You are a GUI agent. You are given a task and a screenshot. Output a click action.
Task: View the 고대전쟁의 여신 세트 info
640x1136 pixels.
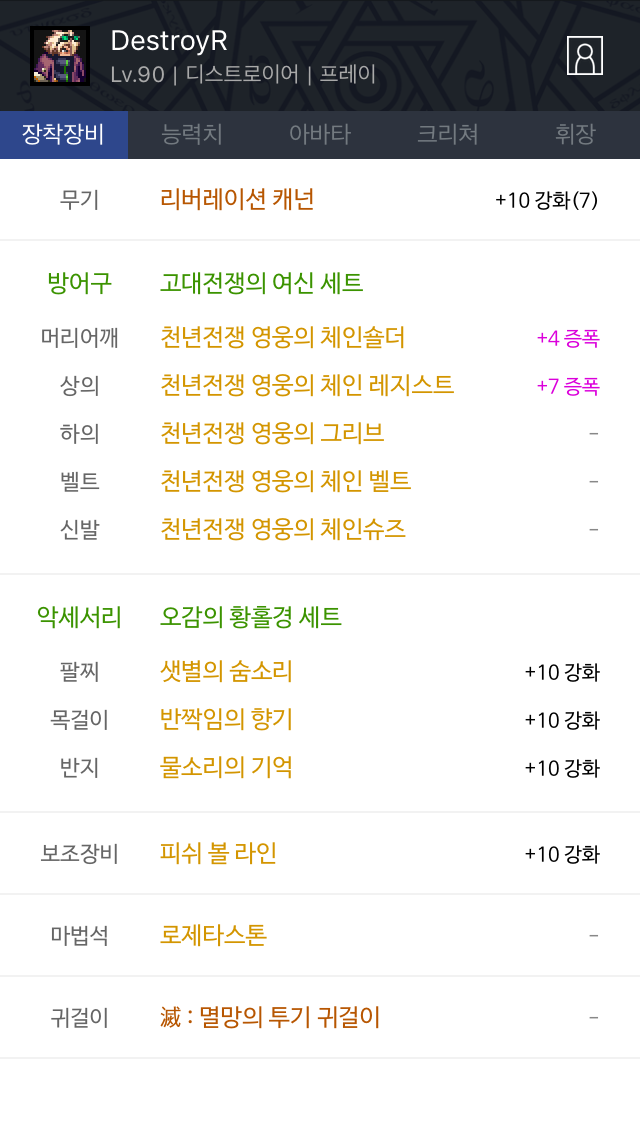(x=261, y=283)
